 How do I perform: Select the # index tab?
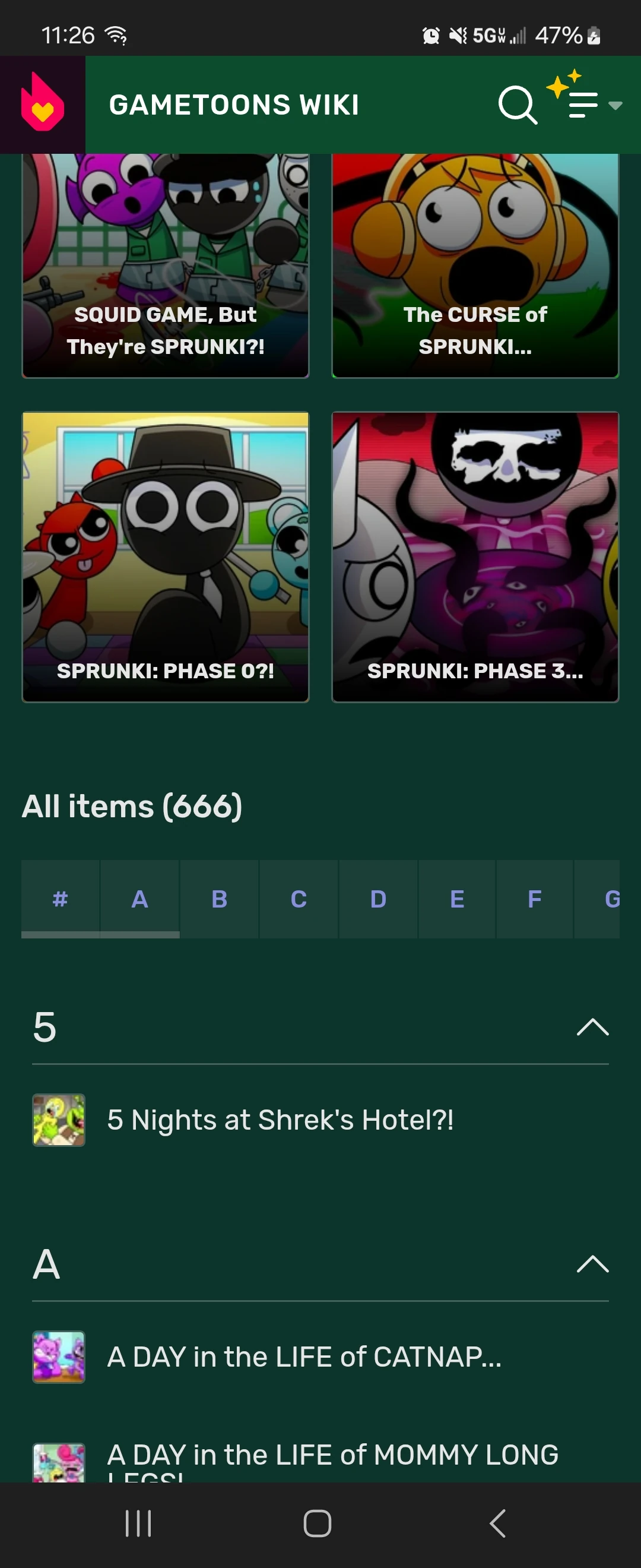point(60,899)
